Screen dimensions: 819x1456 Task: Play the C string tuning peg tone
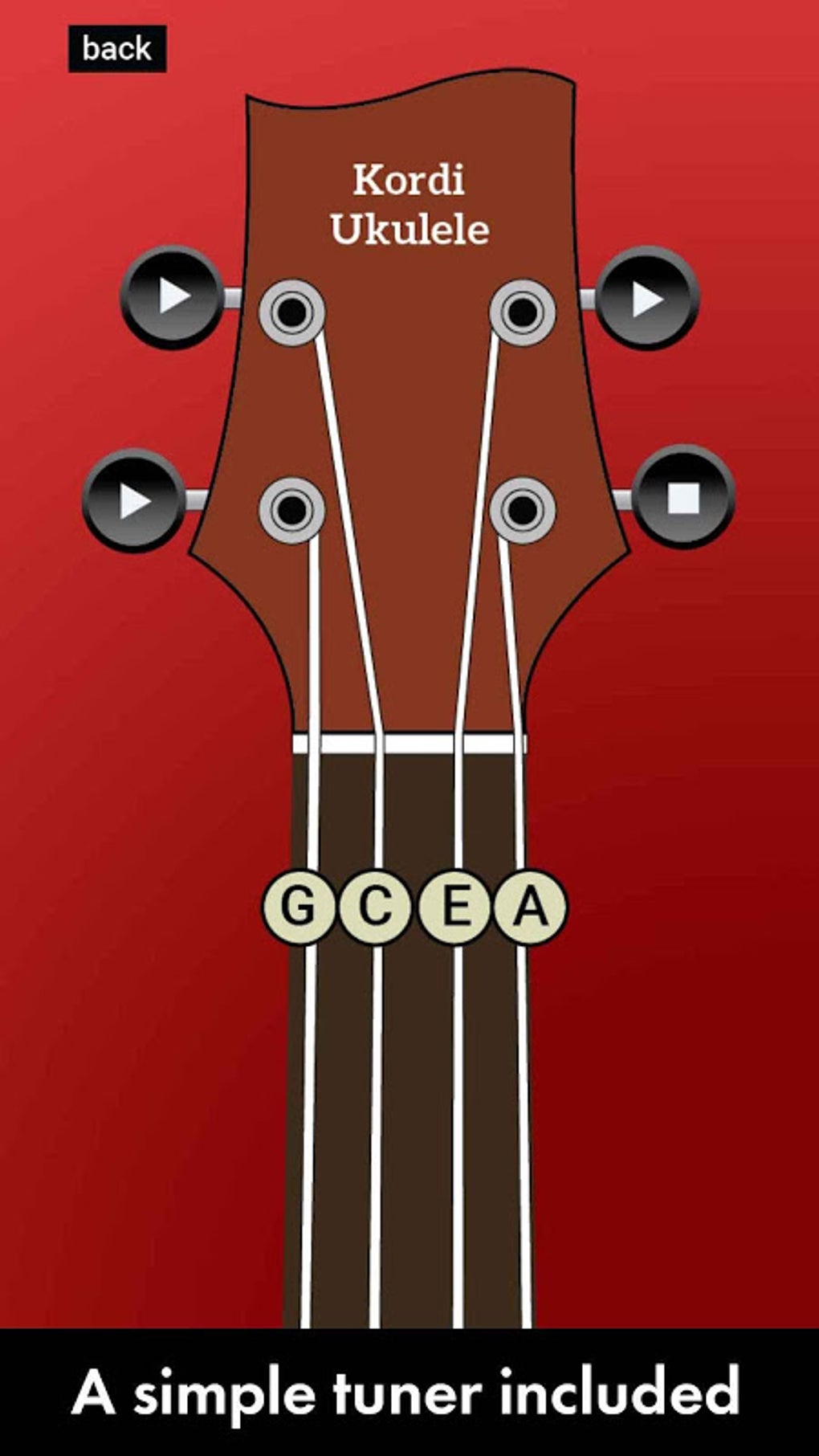pos(172,297)
